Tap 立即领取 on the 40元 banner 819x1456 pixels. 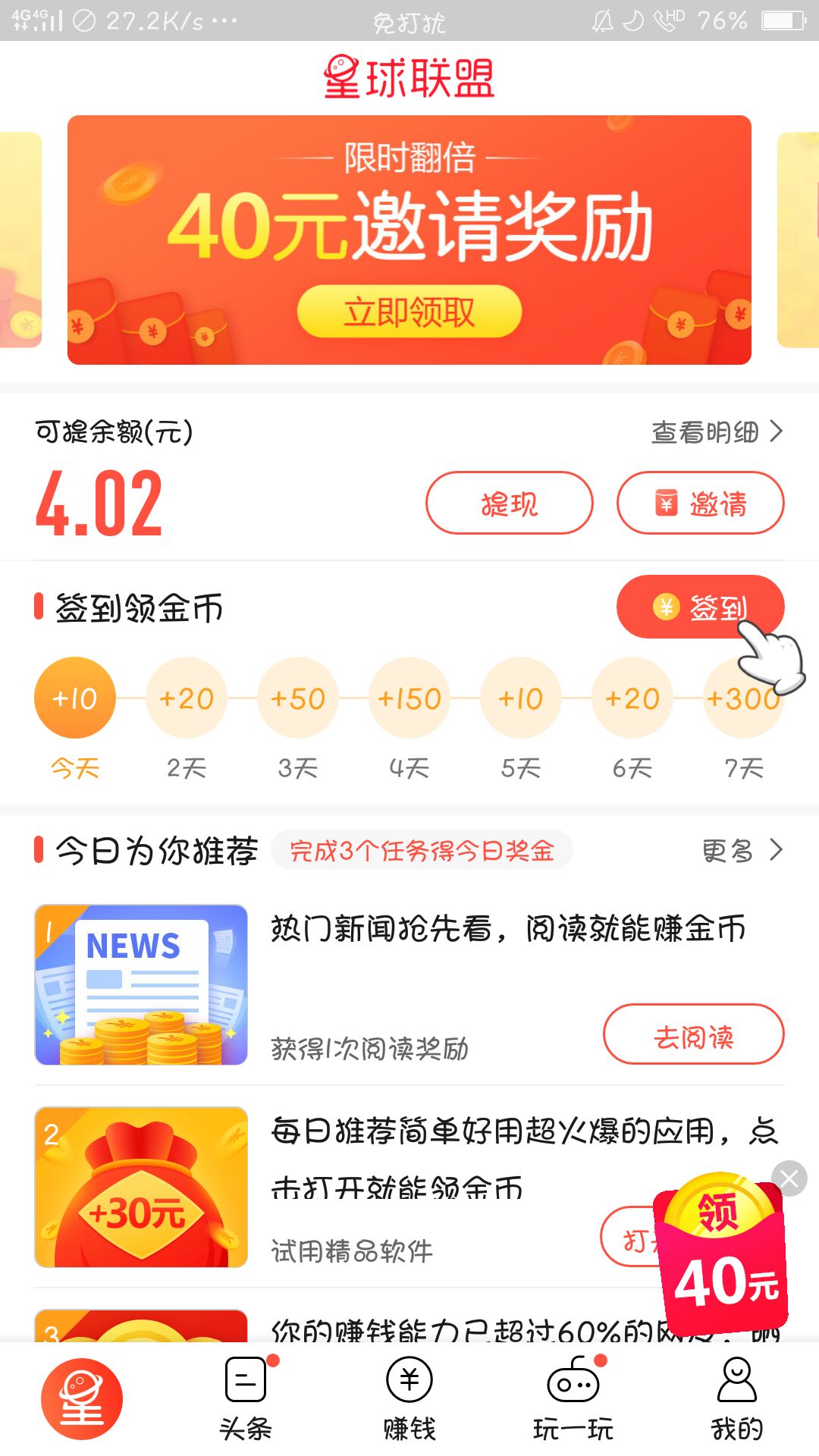click(x=409, y=311)
